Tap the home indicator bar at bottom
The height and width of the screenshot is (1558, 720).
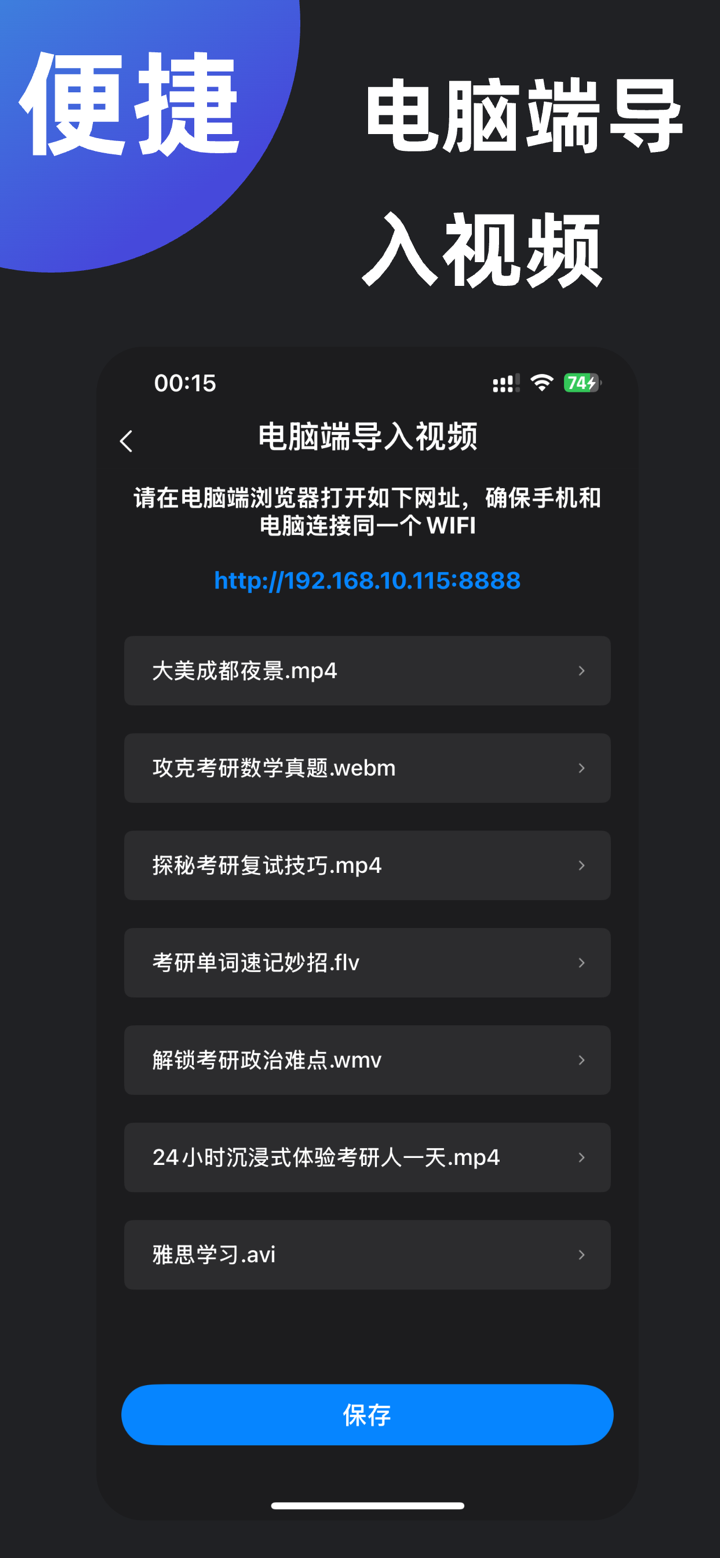pos(366,1504)
